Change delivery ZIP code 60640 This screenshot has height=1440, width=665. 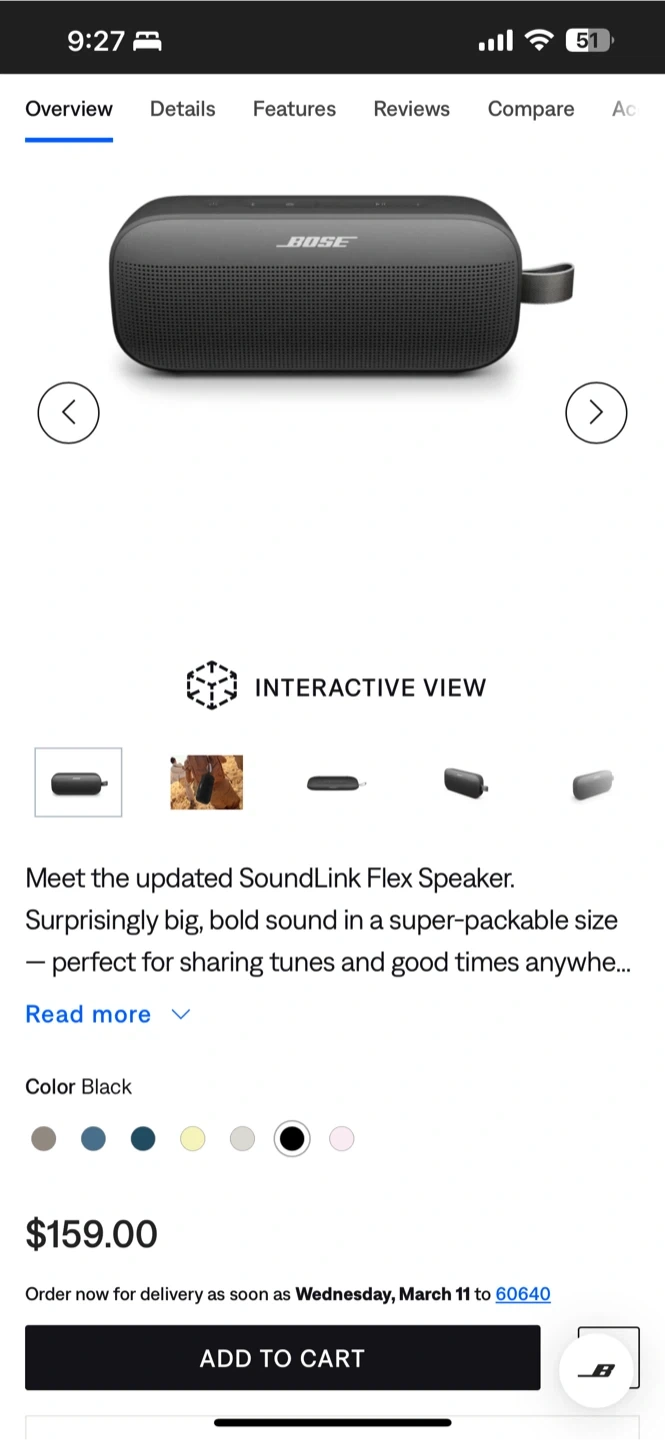click(x=523, y=1294)
